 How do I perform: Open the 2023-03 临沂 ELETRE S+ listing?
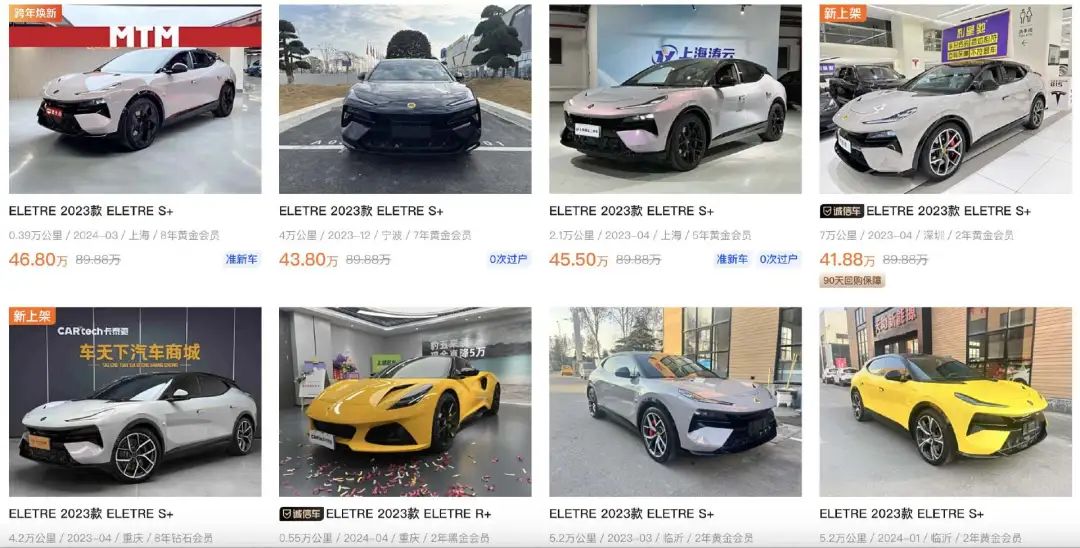pos(675,402)
